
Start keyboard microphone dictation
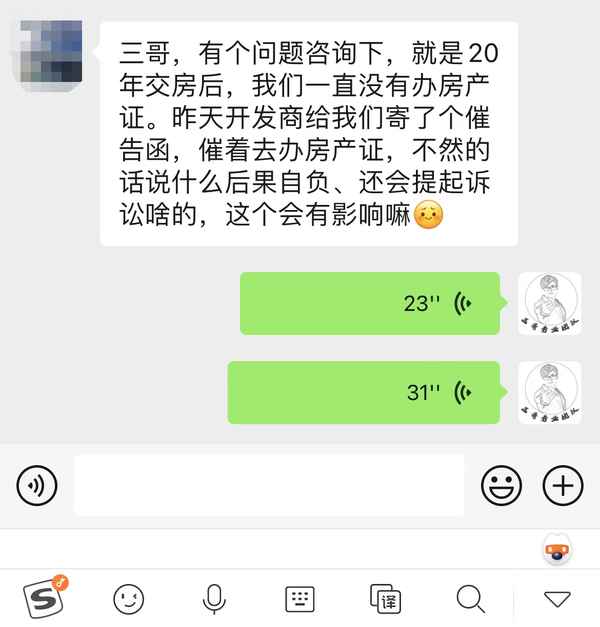click(x=213, y=598)
